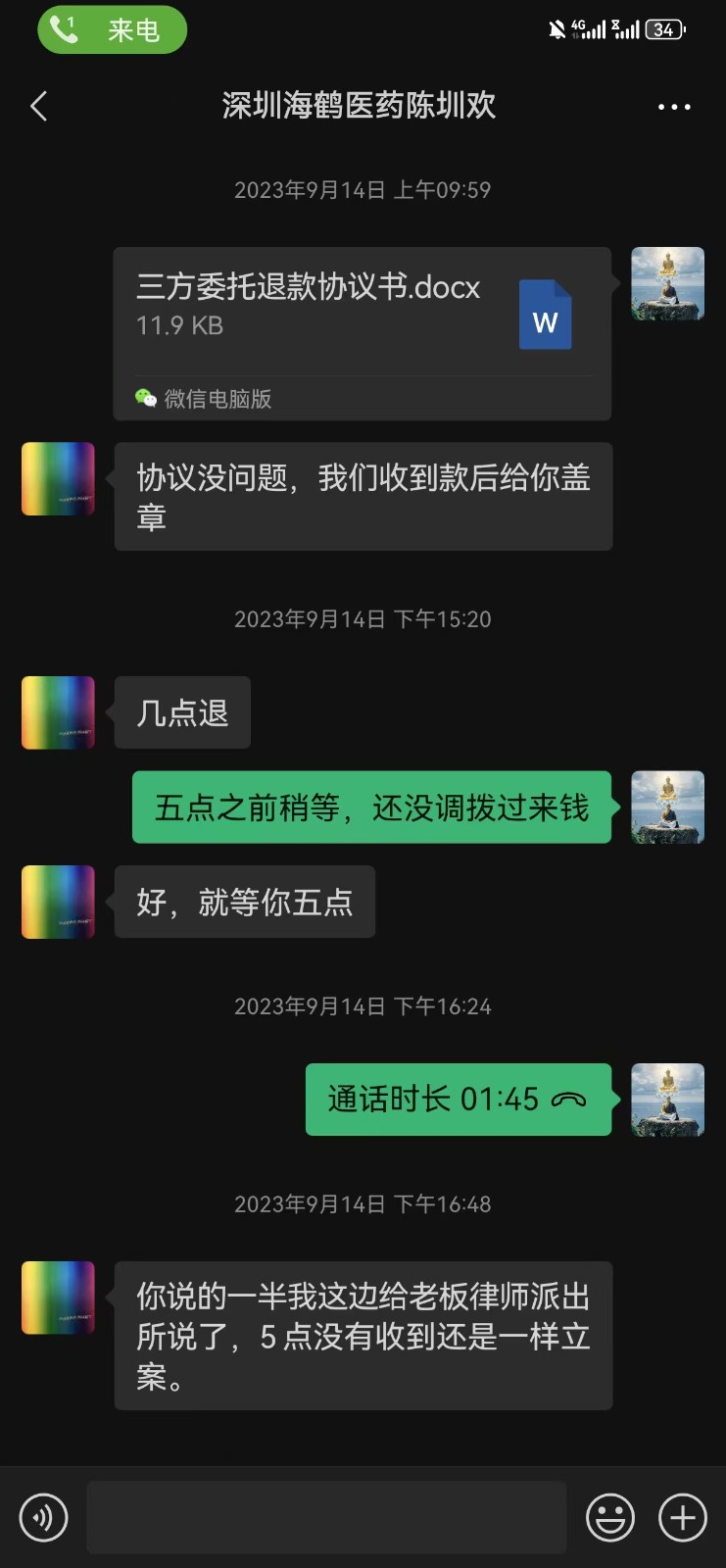Switch to voice message input
This screenshot has height=1568, width=726.
[x=44, y=1517]
